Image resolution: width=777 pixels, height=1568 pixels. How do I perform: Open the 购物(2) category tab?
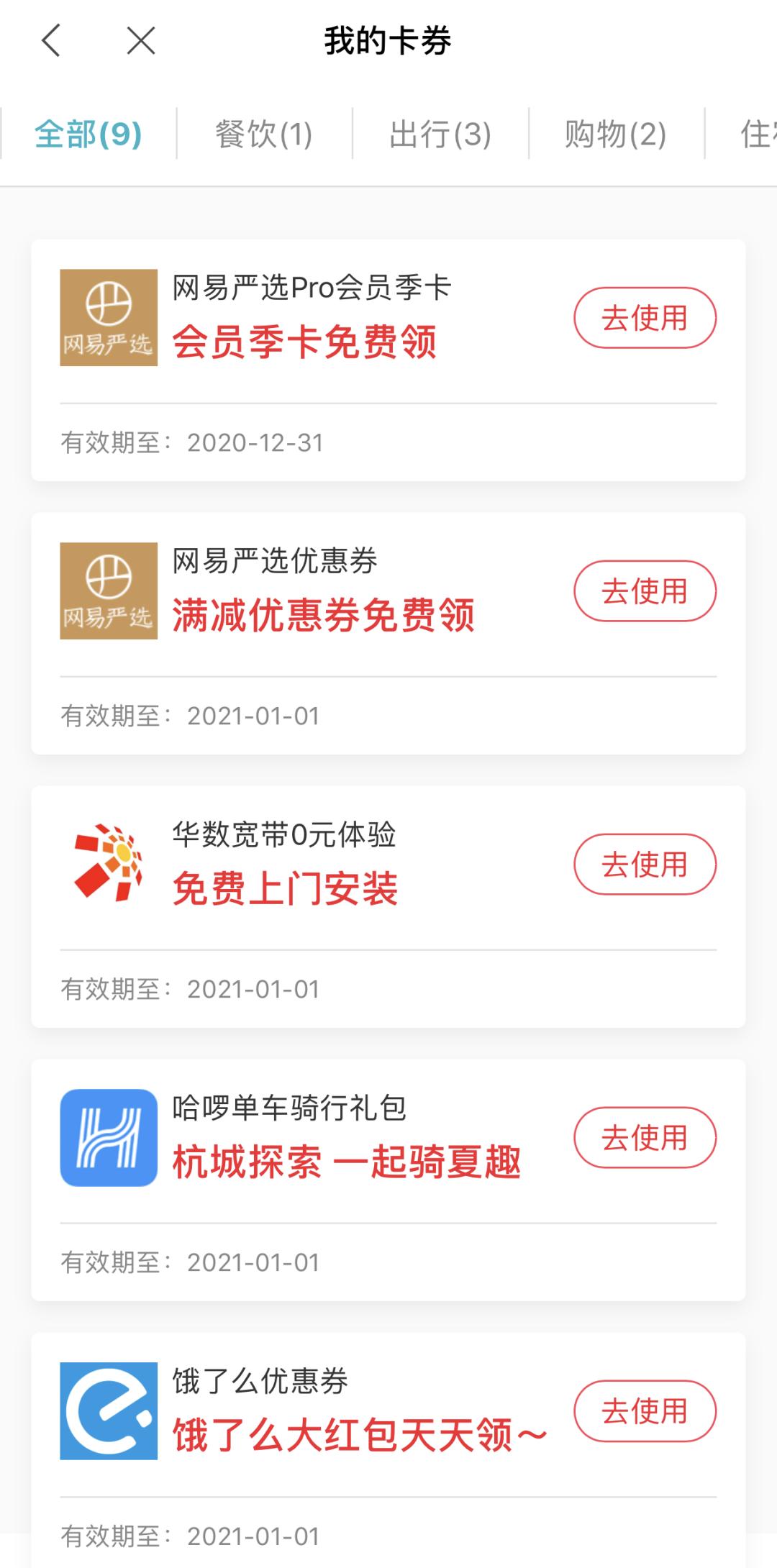(615, 134)
